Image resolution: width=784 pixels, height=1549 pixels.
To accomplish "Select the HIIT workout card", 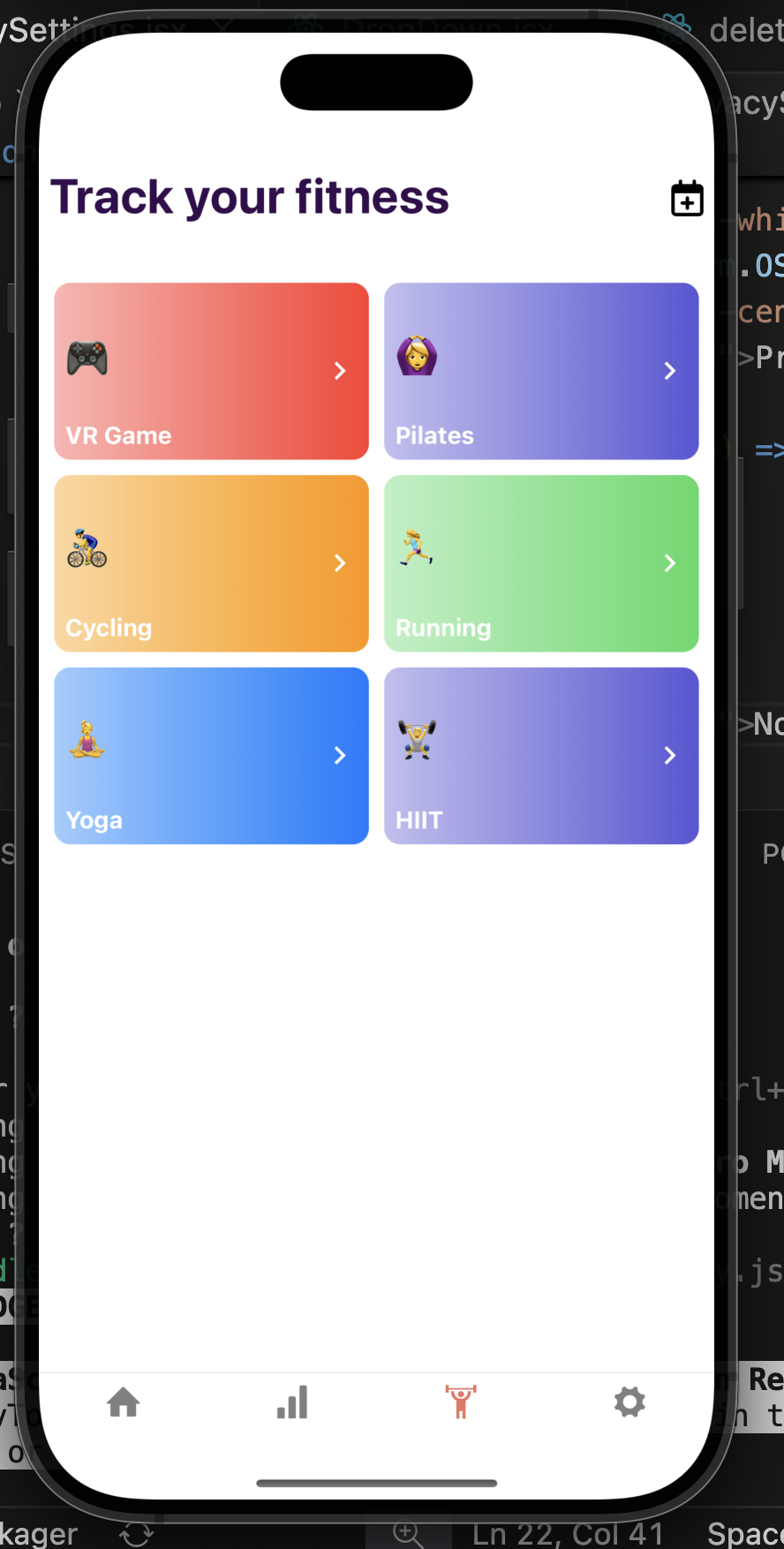I will coord(541,756).
